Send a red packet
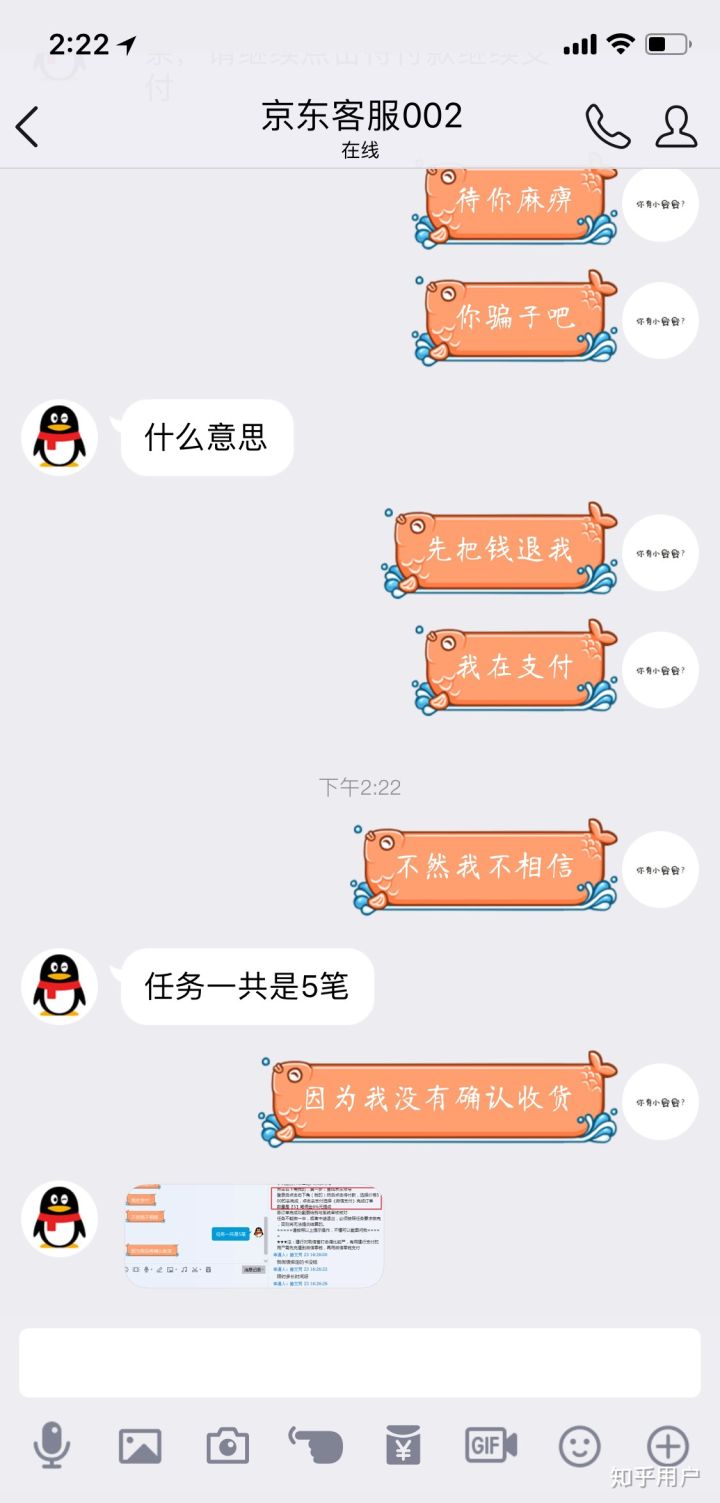The width and height of the screenshot is (720, 1503). tap(404, 1446)
